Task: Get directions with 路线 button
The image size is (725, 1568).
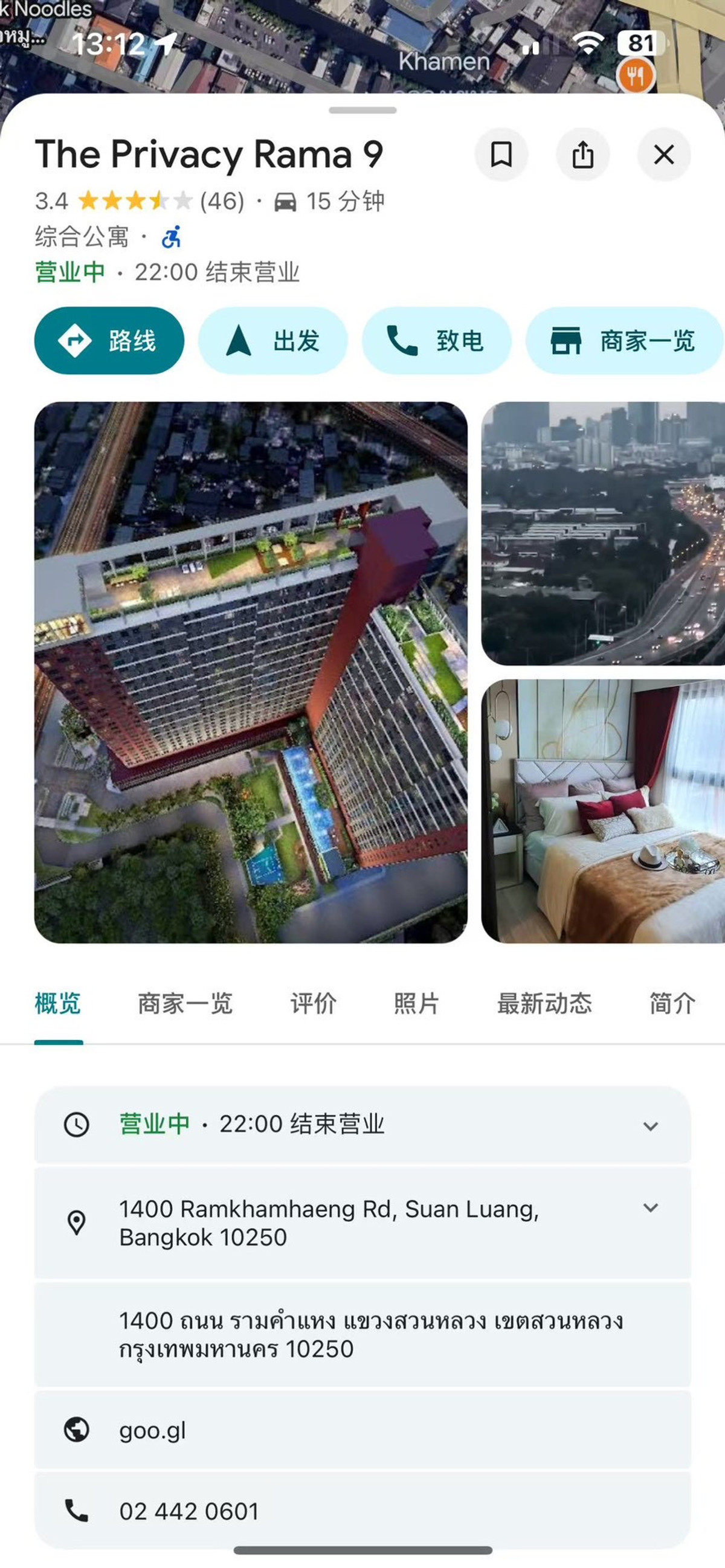Action: click(109, 341)
